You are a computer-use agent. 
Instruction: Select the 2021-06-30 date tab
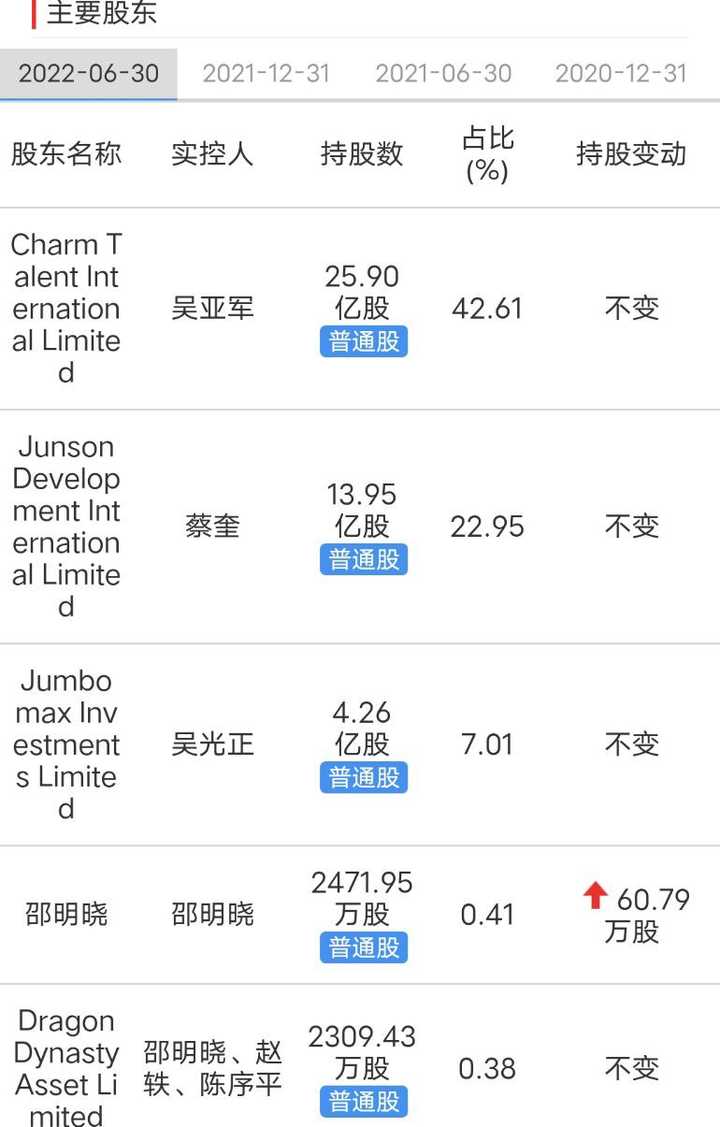tap(443, 73)
